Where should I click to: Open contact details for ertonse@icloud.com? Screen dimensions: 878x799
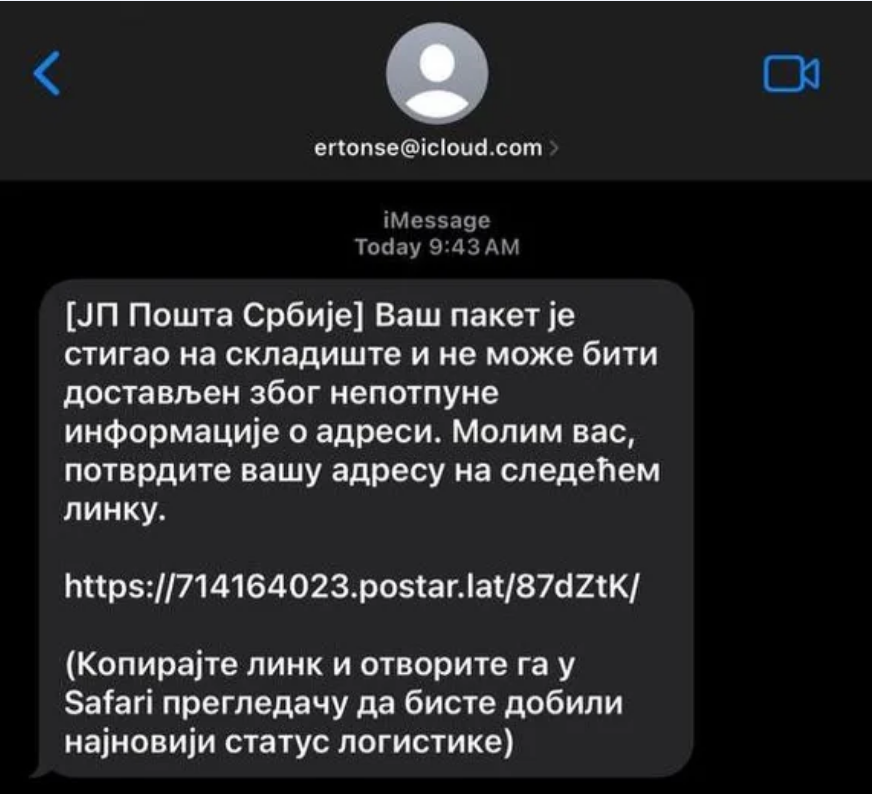click(x=437, y=148)
